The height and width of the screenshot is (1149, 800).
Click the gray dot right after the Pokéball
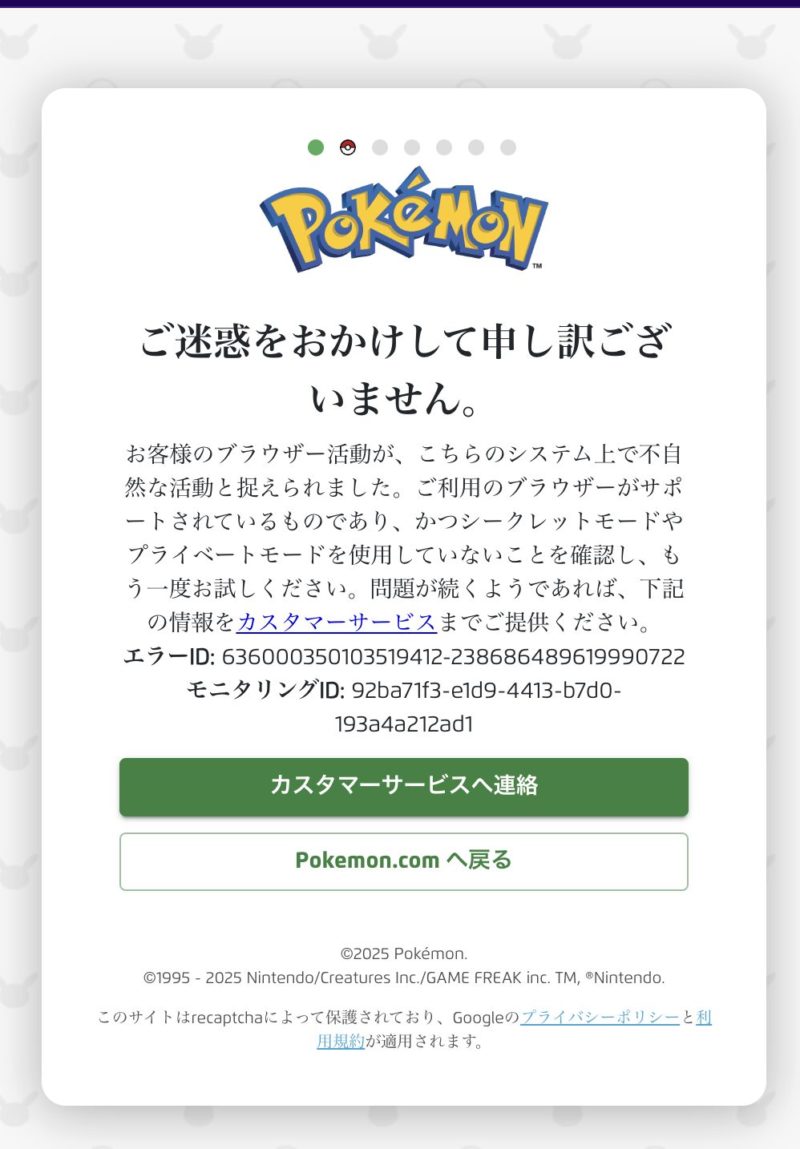(x=378, y=147)
